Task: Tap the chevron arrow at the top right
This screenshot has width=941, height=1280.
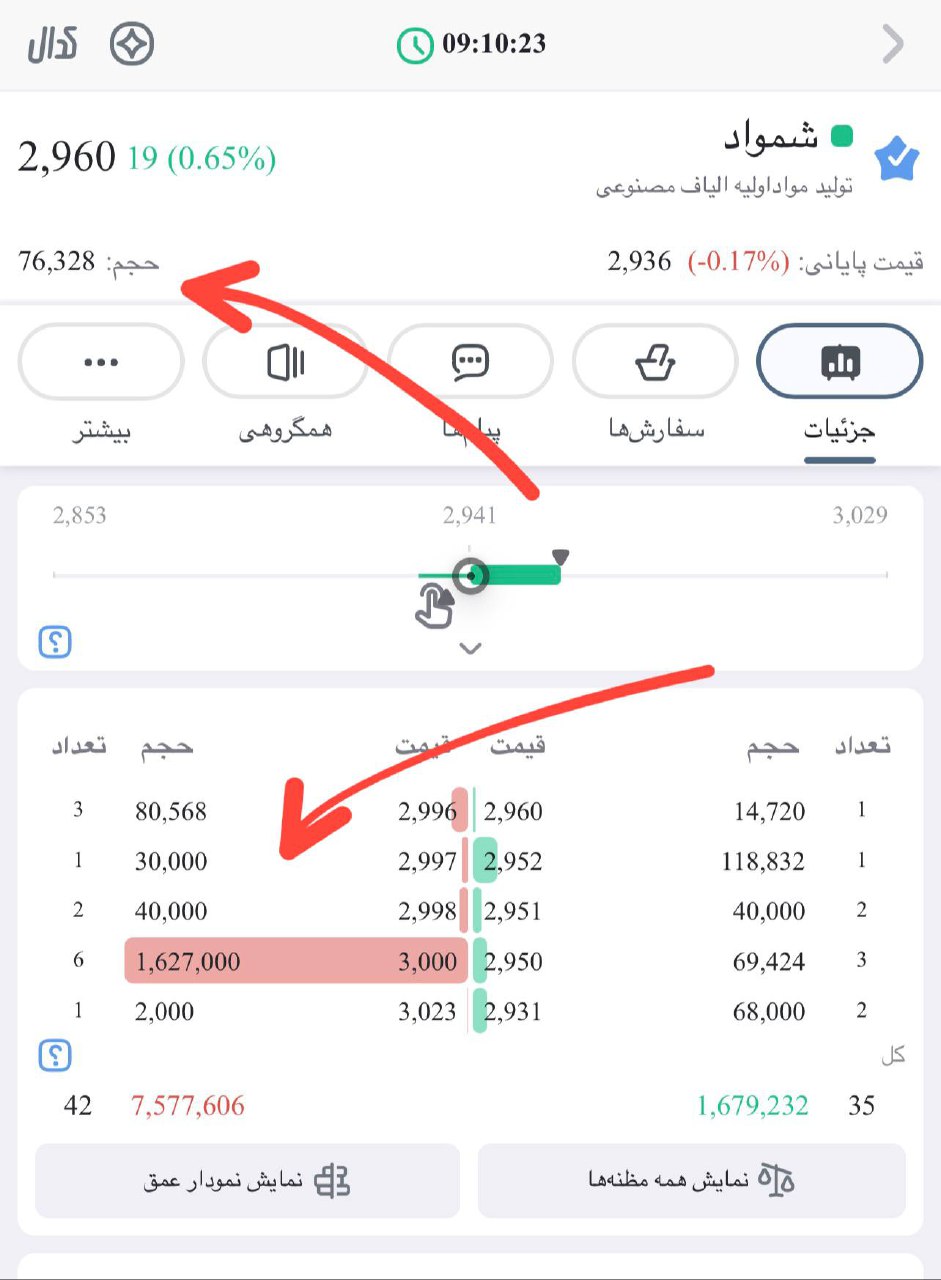Action: [892, 44]
